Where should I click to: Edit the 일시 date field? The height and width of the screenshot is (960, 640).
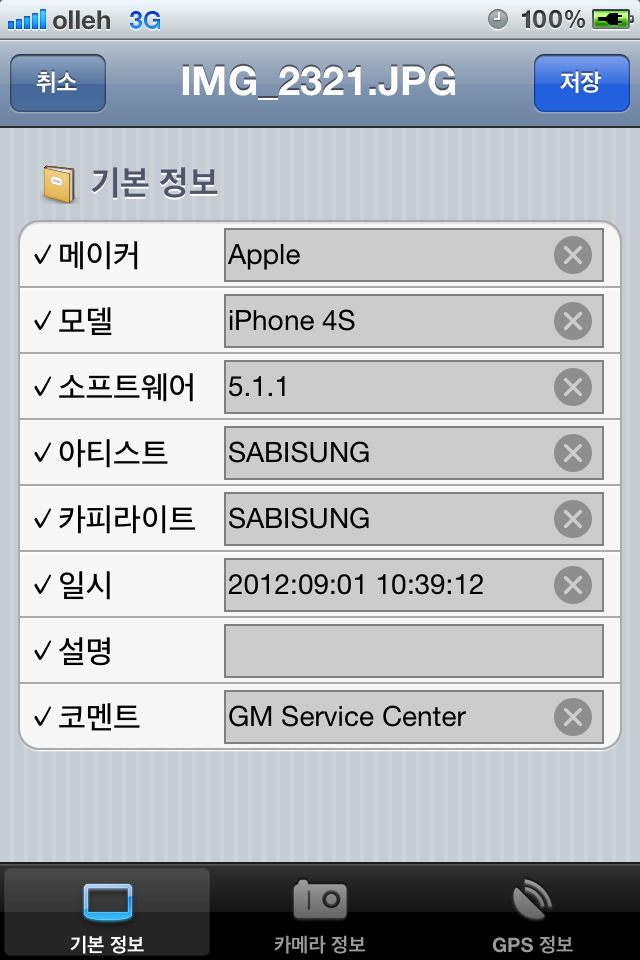pos(385,585)
